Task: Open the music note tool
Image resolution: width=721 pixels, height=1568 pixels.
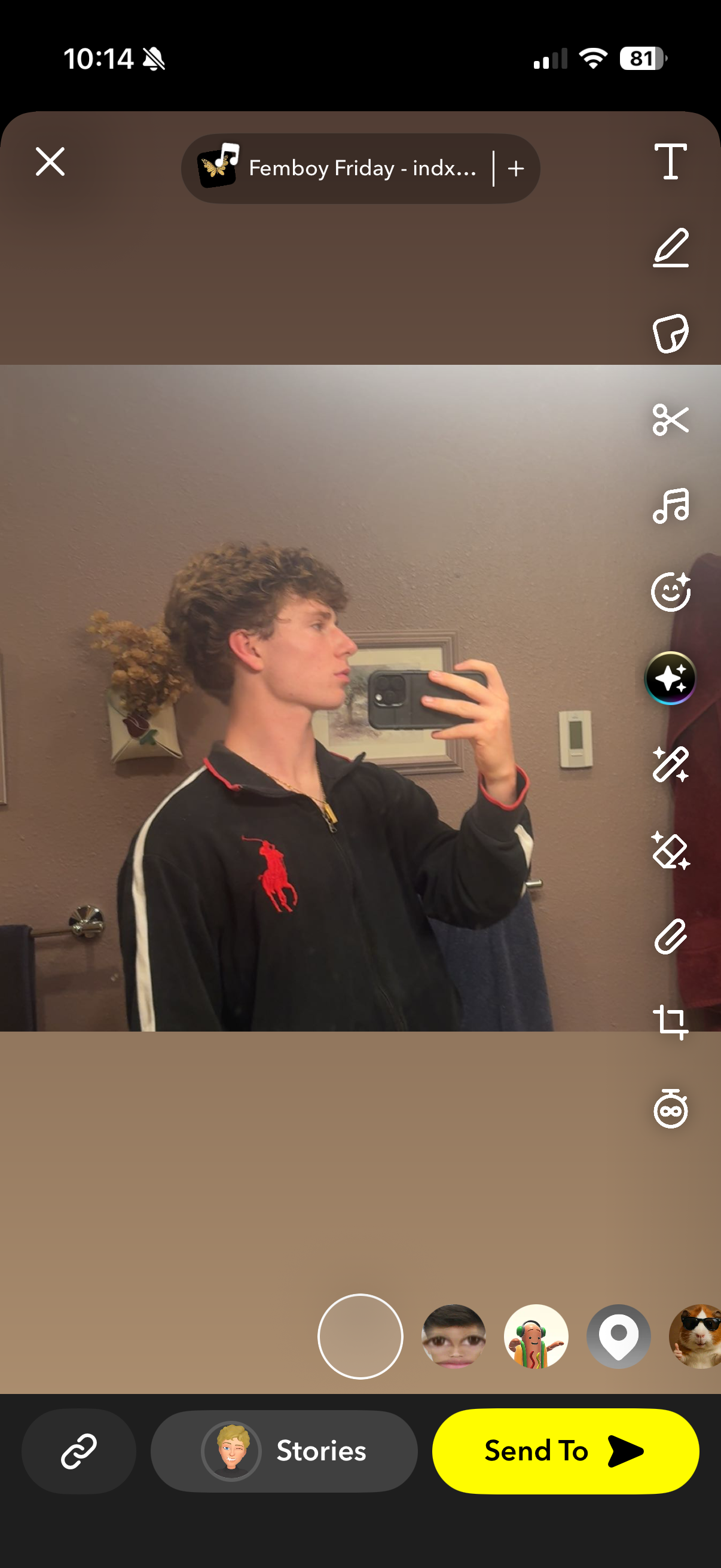Action: [670, 505]
